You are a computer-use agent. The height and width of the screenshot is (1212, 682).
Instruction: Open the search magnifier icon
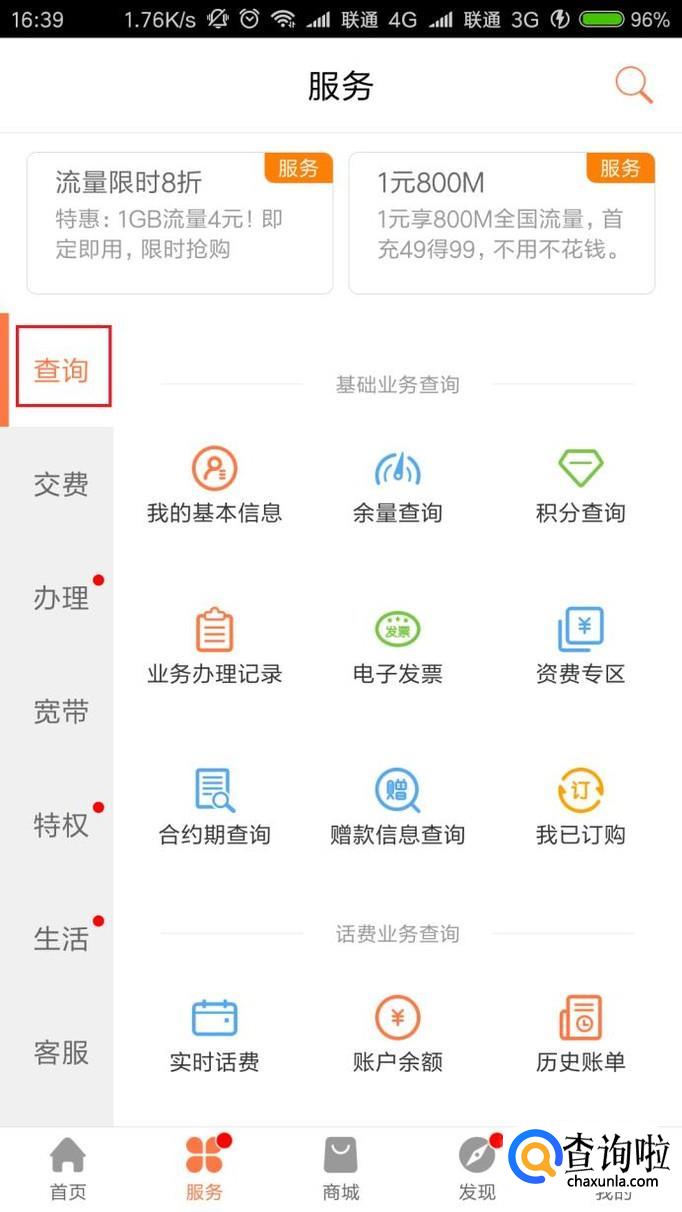[633, 86]
